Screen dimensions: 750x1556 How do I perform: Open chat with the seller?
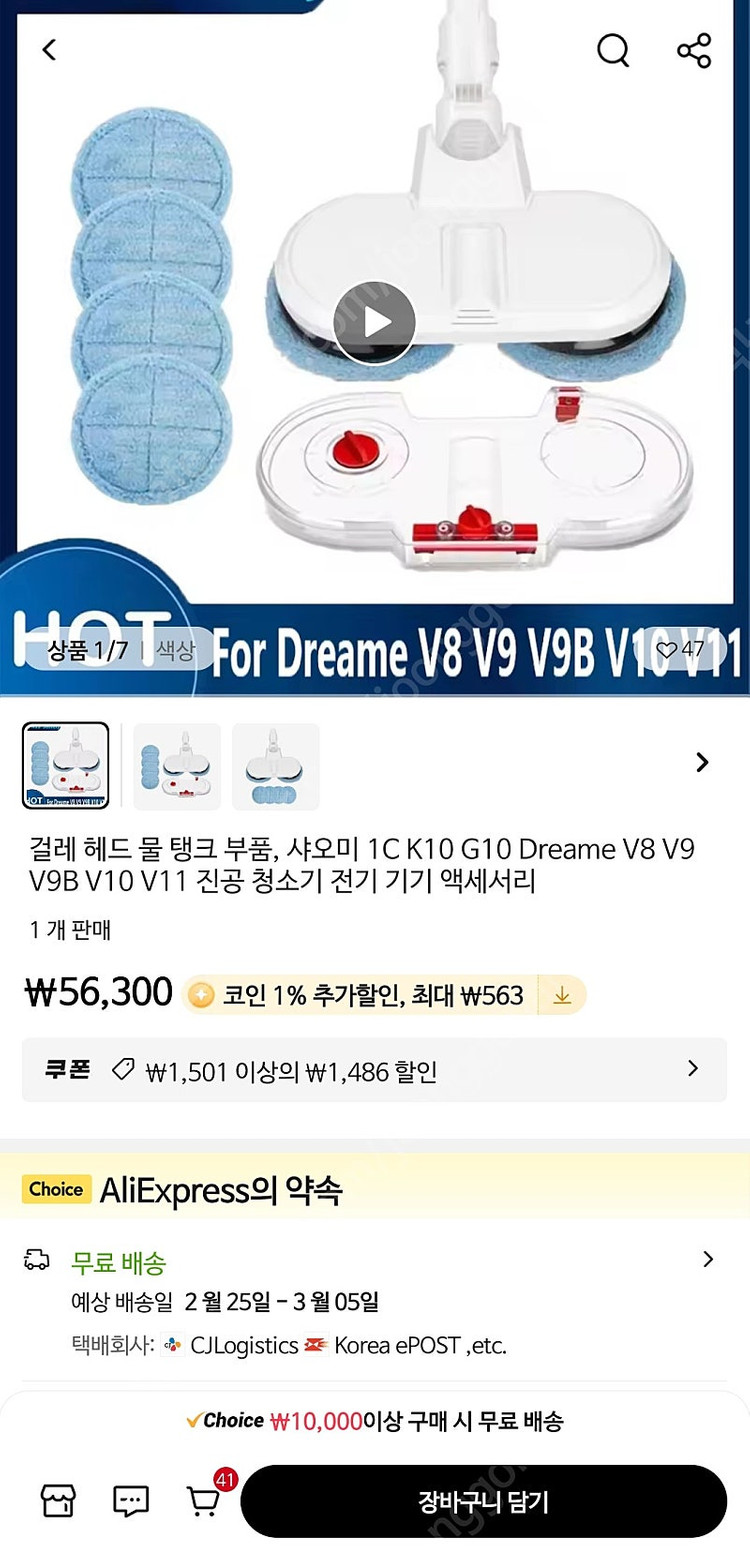pyautogui.click(x=131, y=1500)
